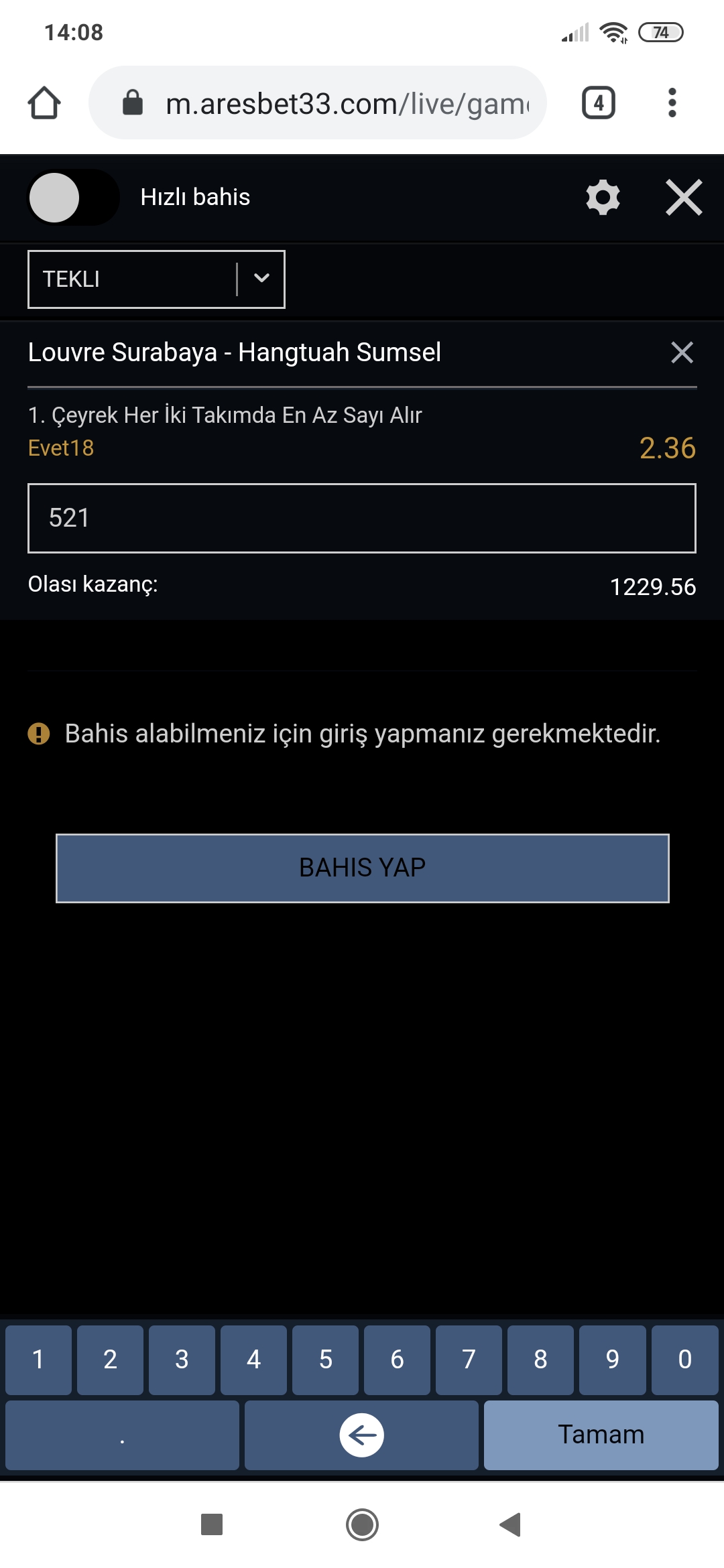Open the browser tab switcher
The image size is (724, 1568).
point(599,103)
